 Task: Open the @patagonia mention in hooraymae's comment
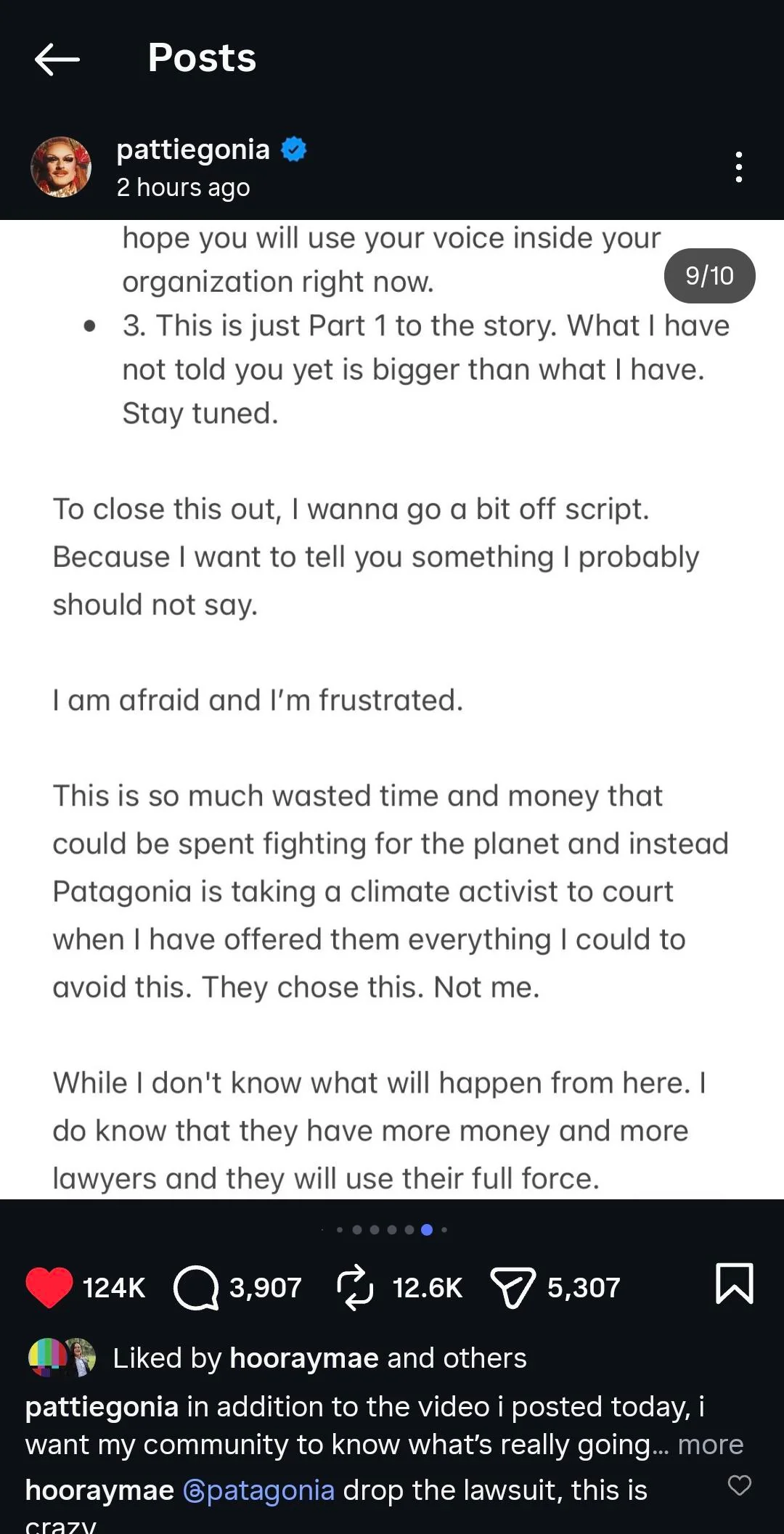tap(258, 1490)
